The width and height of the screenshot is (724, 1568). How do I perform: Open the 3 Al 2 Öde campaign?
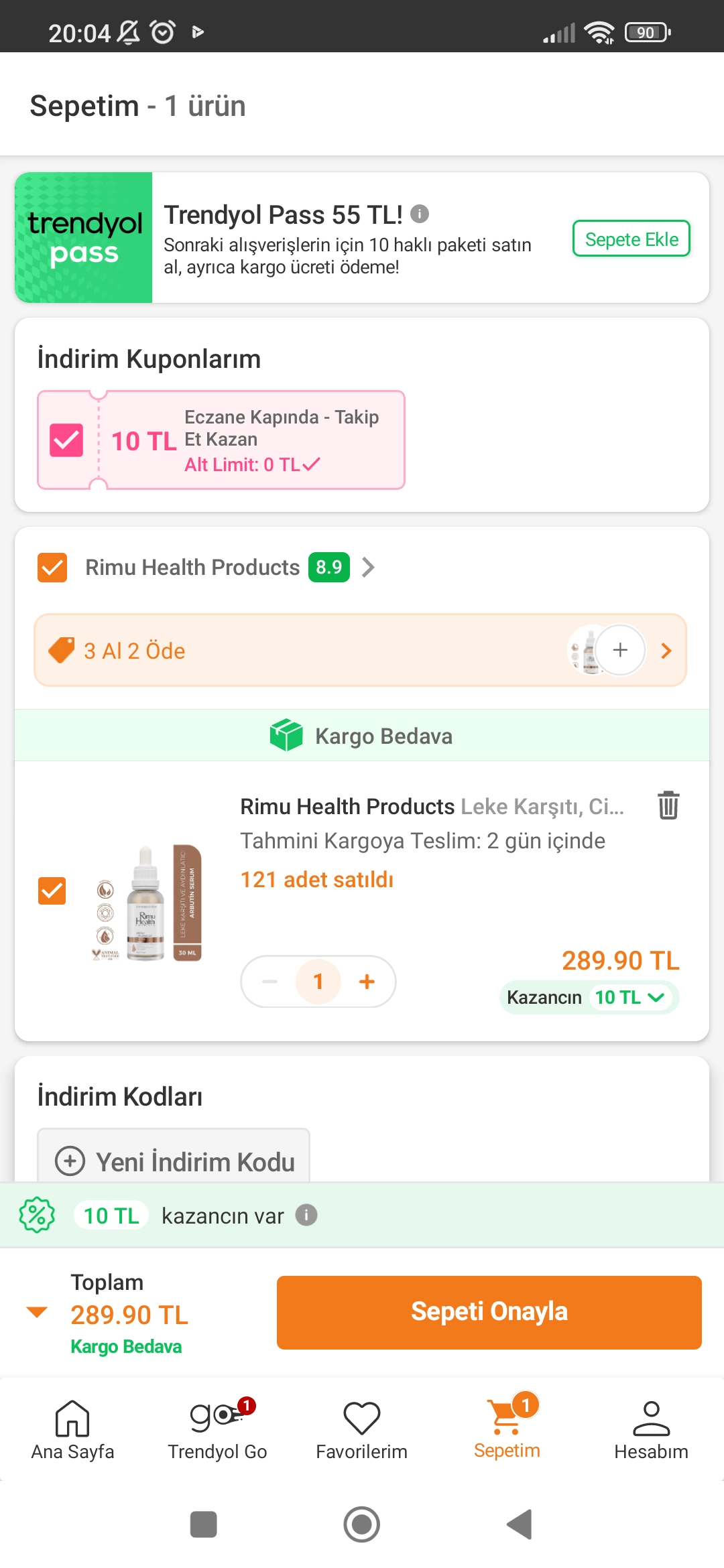(360, 650)
